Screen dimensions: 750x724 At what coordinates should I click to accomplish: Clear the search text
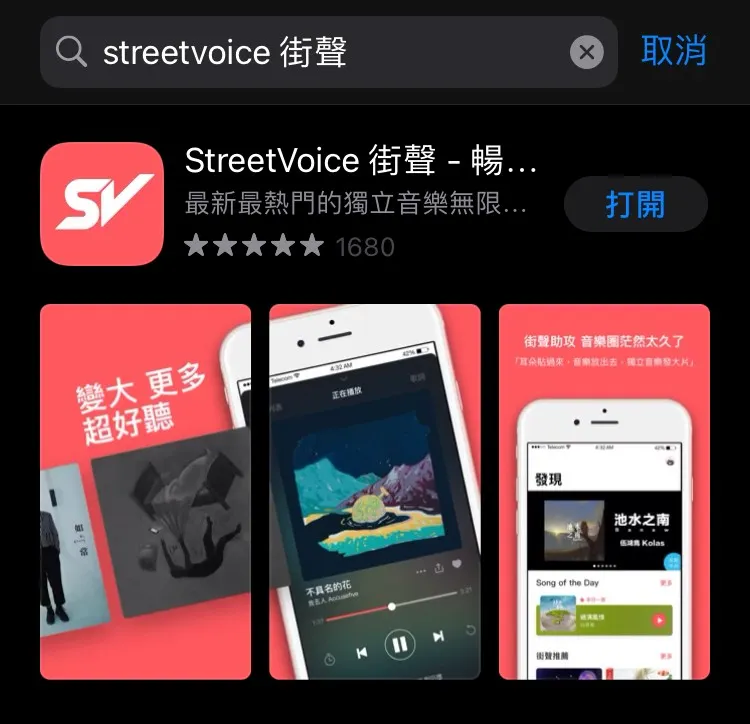587,52
